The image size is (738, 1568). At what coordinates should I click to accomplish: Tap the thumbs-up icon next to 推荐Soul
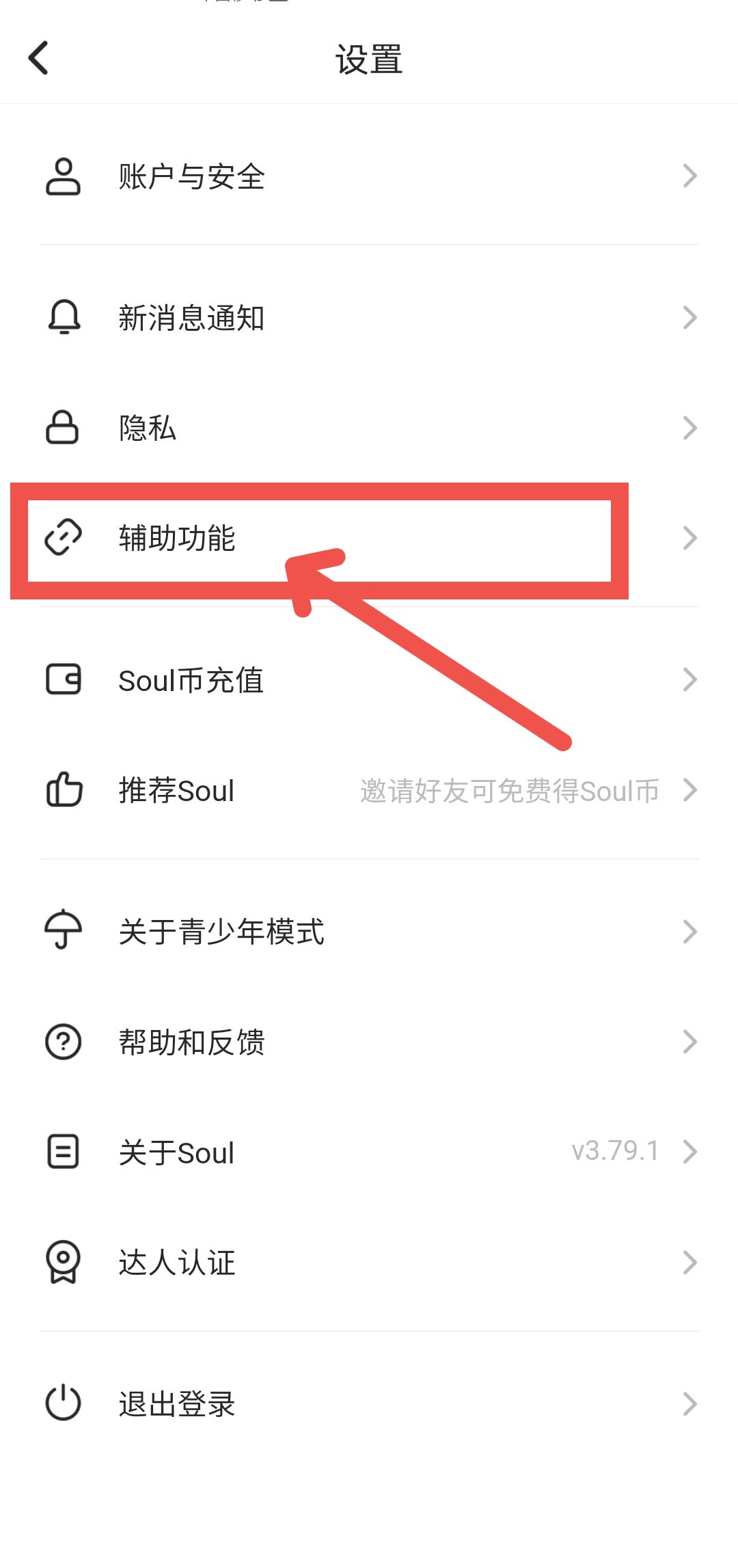64,791
